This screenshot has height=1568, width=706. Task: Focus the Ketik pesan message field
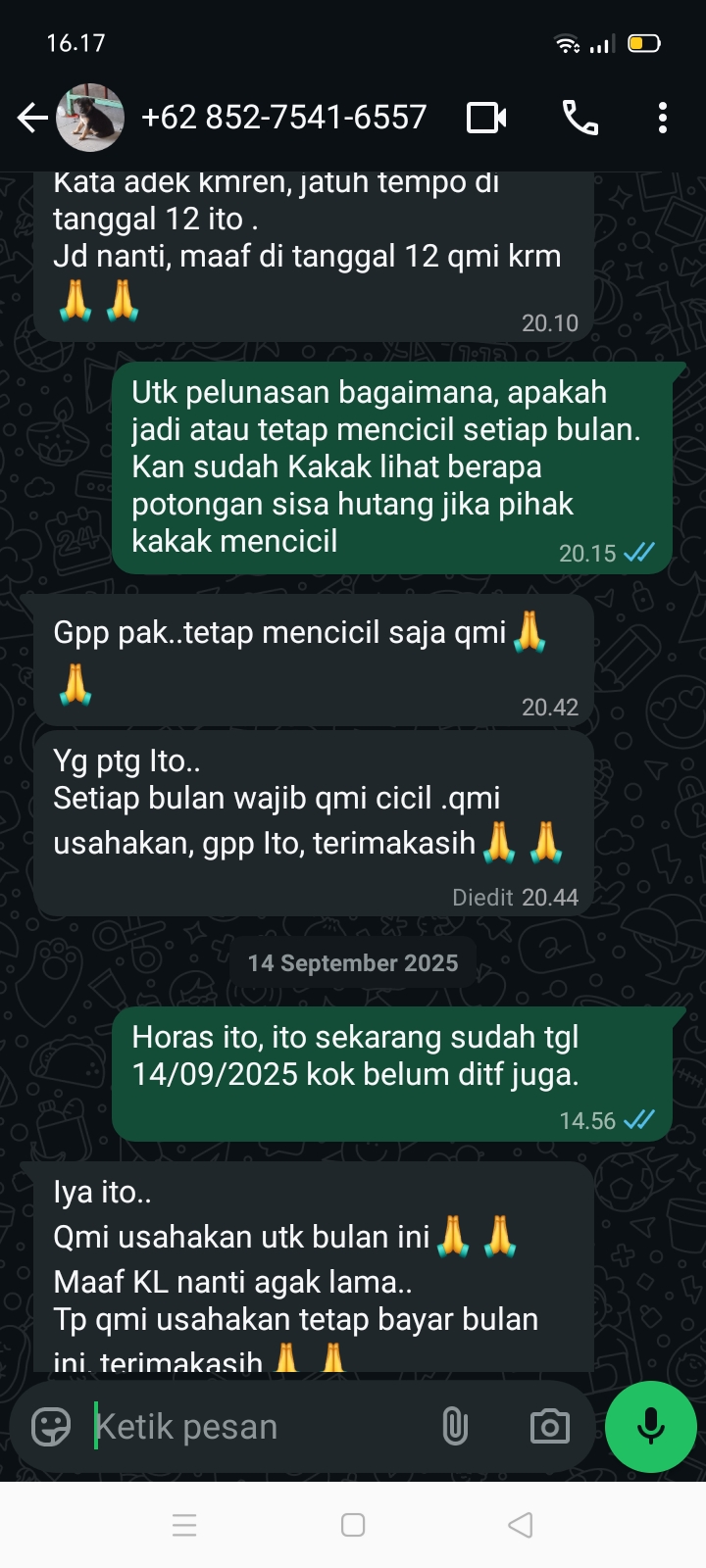point(255,1427)
